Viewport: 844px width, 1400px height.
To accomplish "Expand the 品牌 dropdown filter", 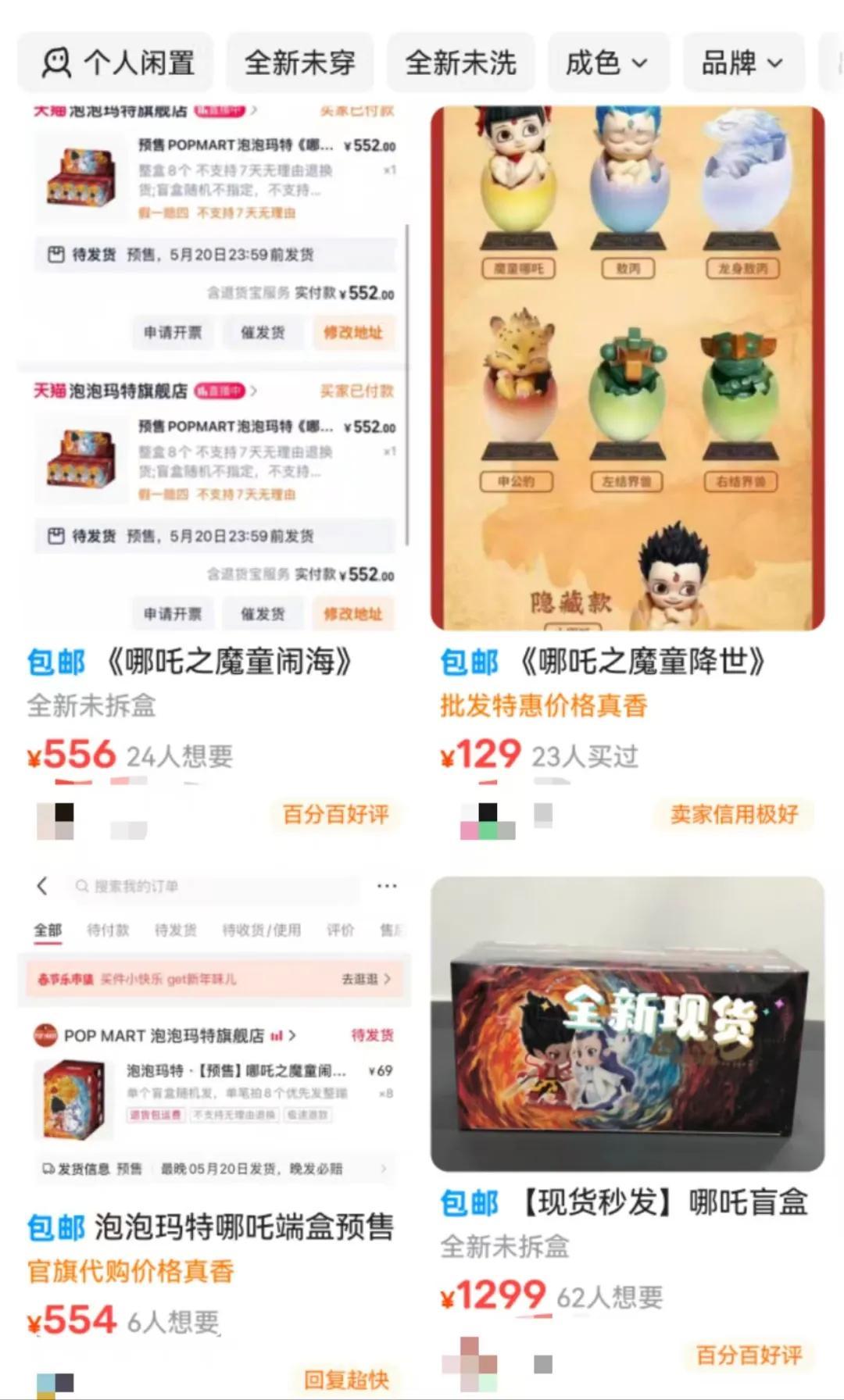I will 742,62.
